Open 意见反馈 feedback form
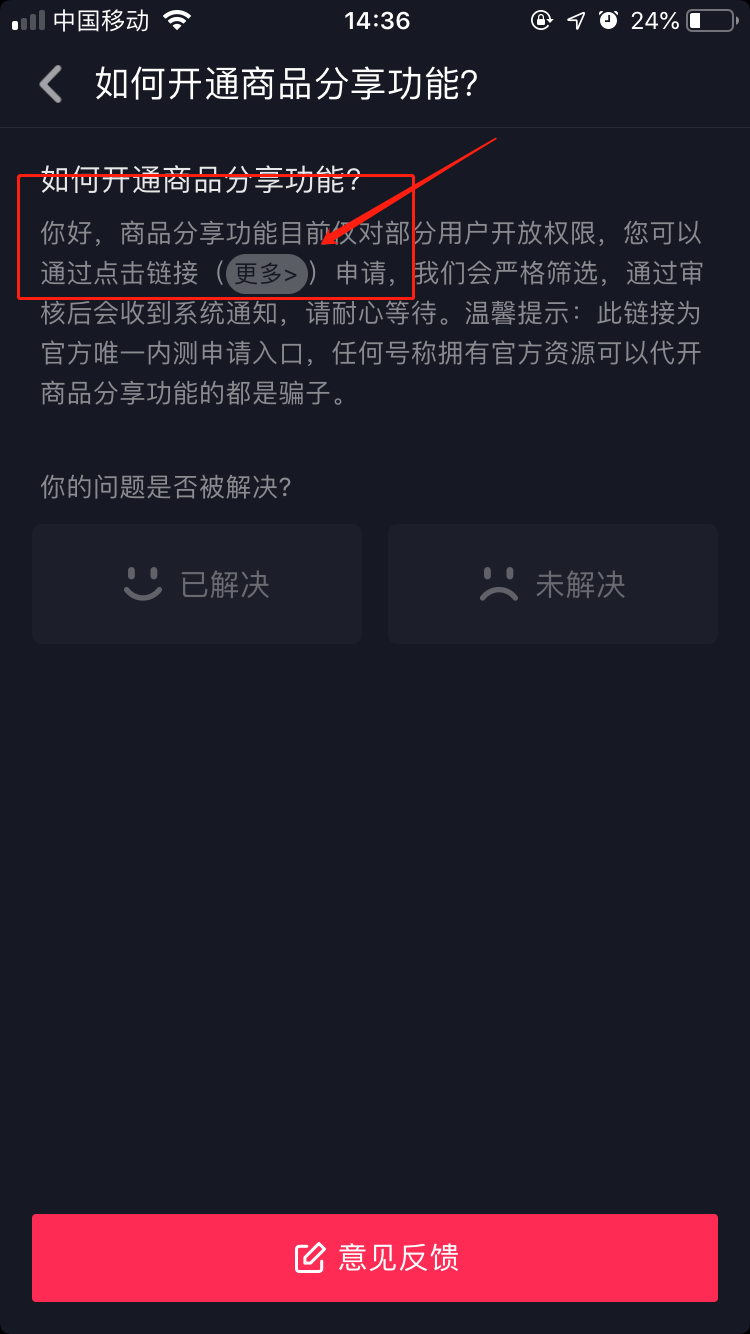Image resolution: width=750 pixels, height=1334 pixels. (x=375, y=1257)
